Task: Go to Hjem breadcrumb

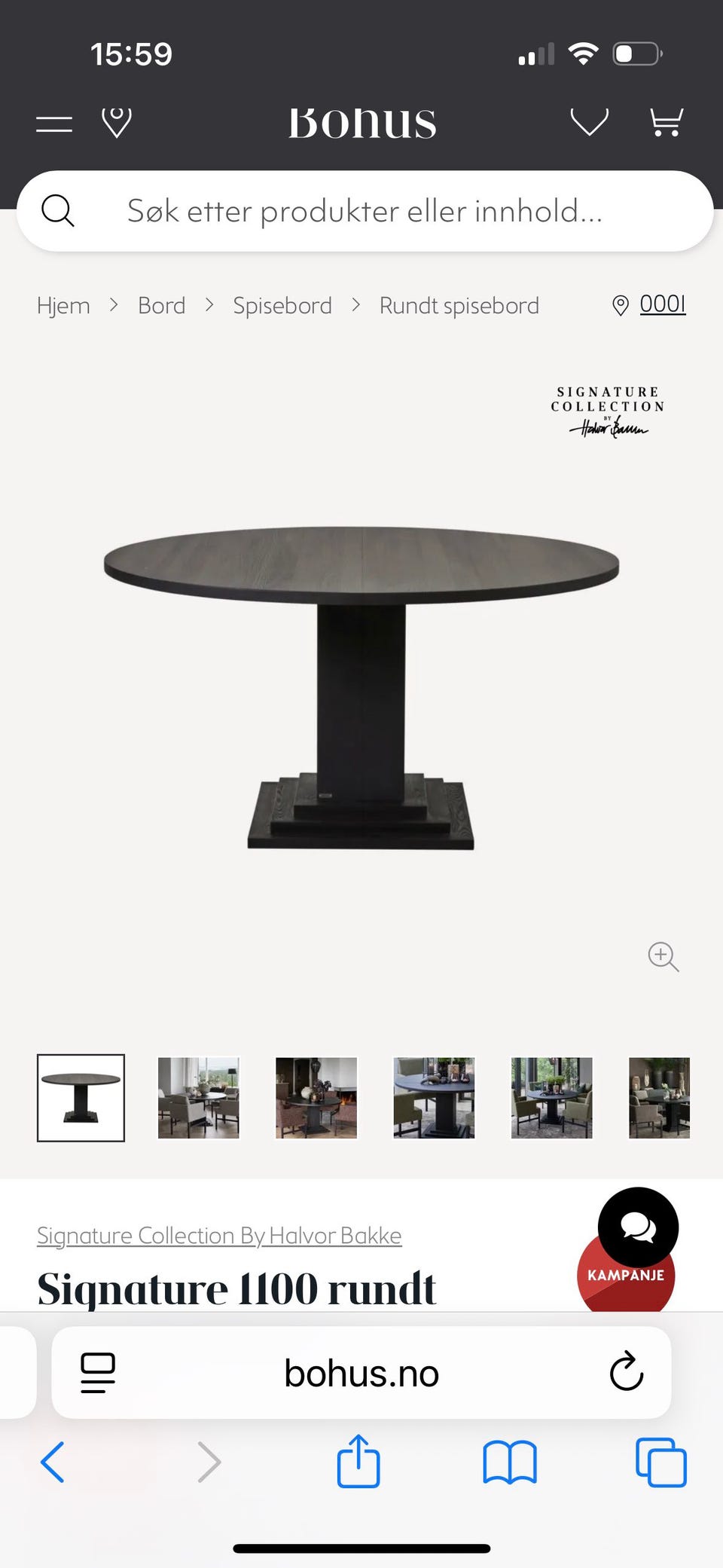Action: pos(63,306)
